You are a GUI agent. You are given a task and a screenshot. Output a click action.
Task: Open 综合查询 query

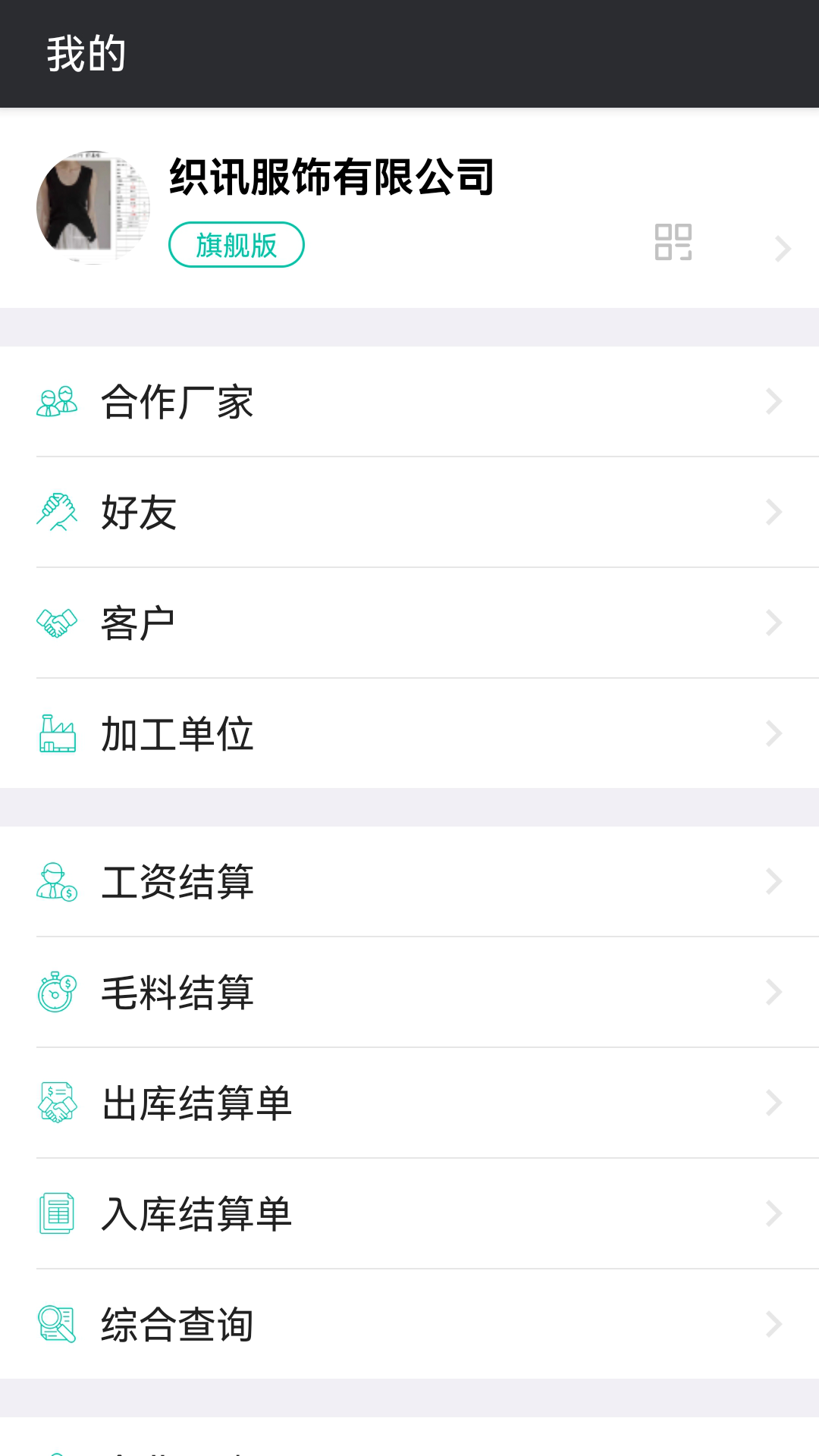[409, 1324]
